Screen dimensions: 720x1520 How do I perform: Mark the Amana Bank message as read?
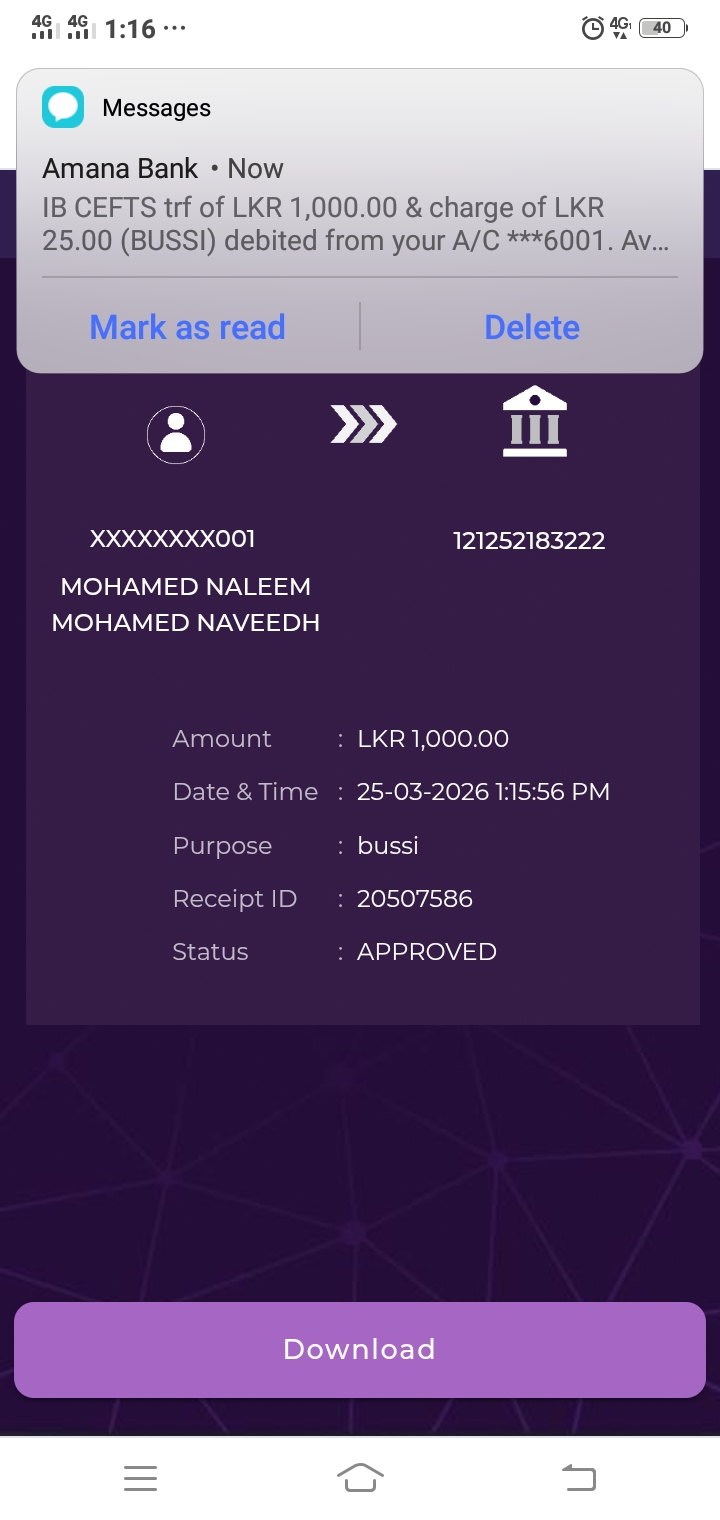188,327
